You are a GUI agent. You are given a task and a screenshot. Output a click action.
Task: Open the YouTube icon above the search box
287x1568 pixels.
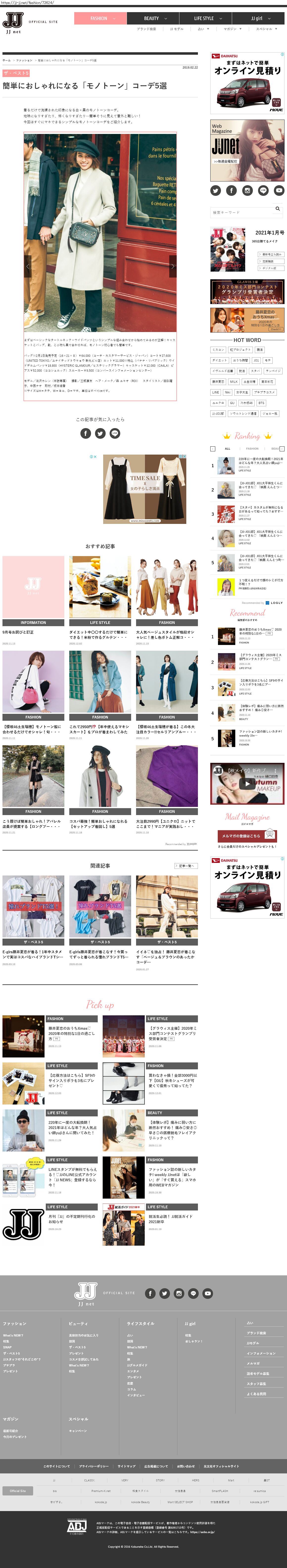click(x=279, y=190)
